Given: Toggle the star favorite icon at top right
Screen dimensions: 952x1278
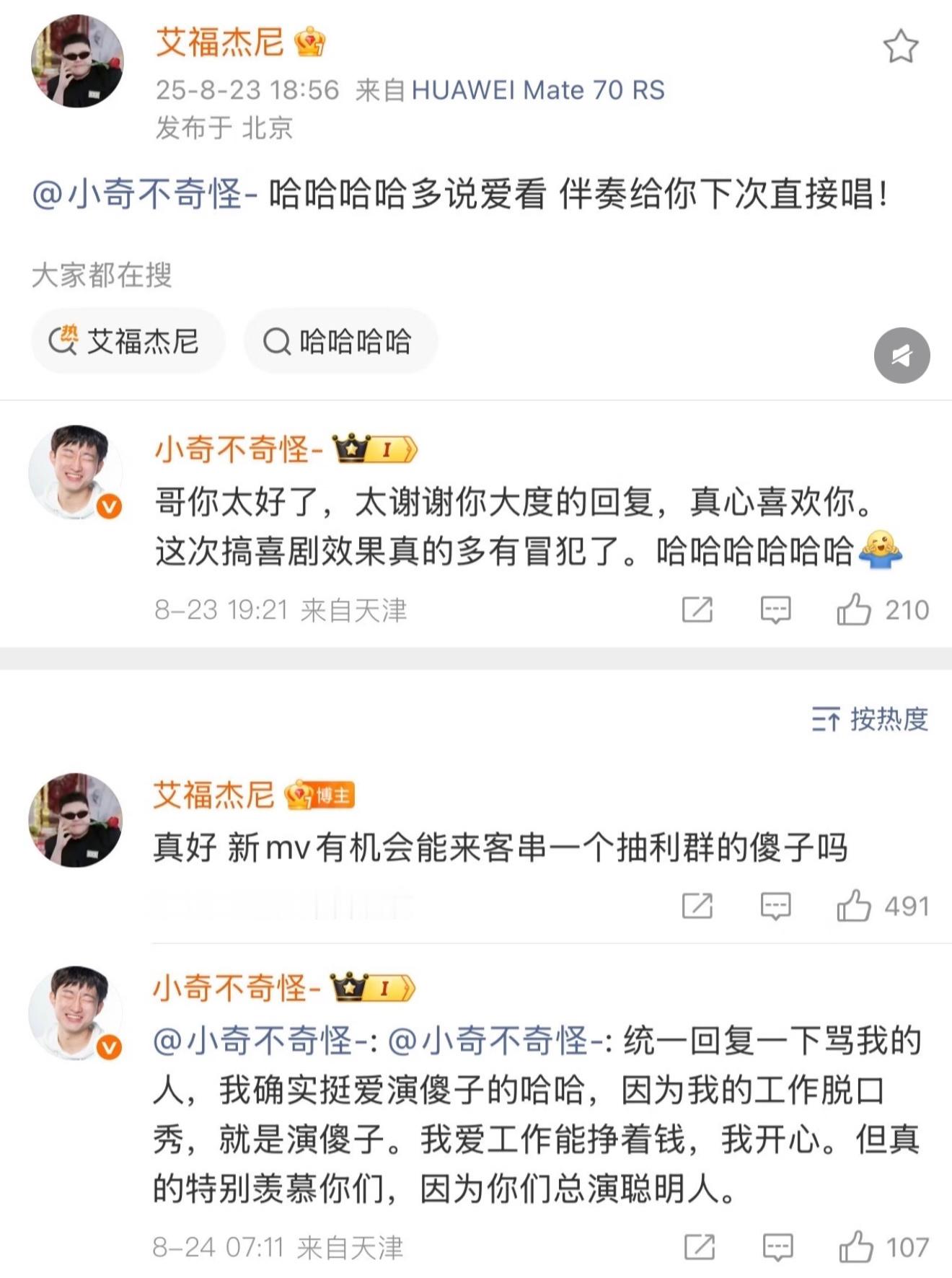Looking at the screenshot, I should (x=901, y=46).
